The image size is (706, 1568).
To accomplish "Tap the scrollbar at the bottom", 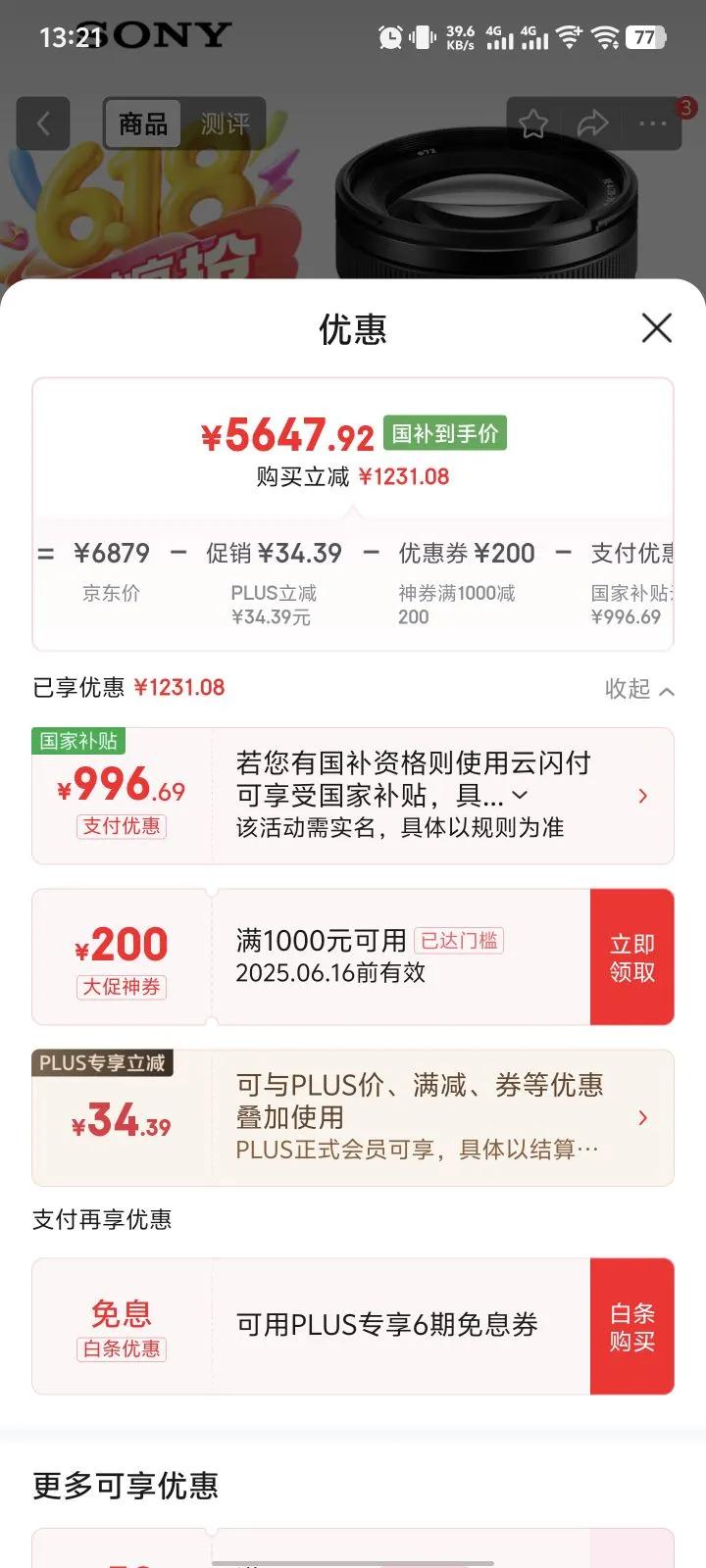I will [353, 1561].
